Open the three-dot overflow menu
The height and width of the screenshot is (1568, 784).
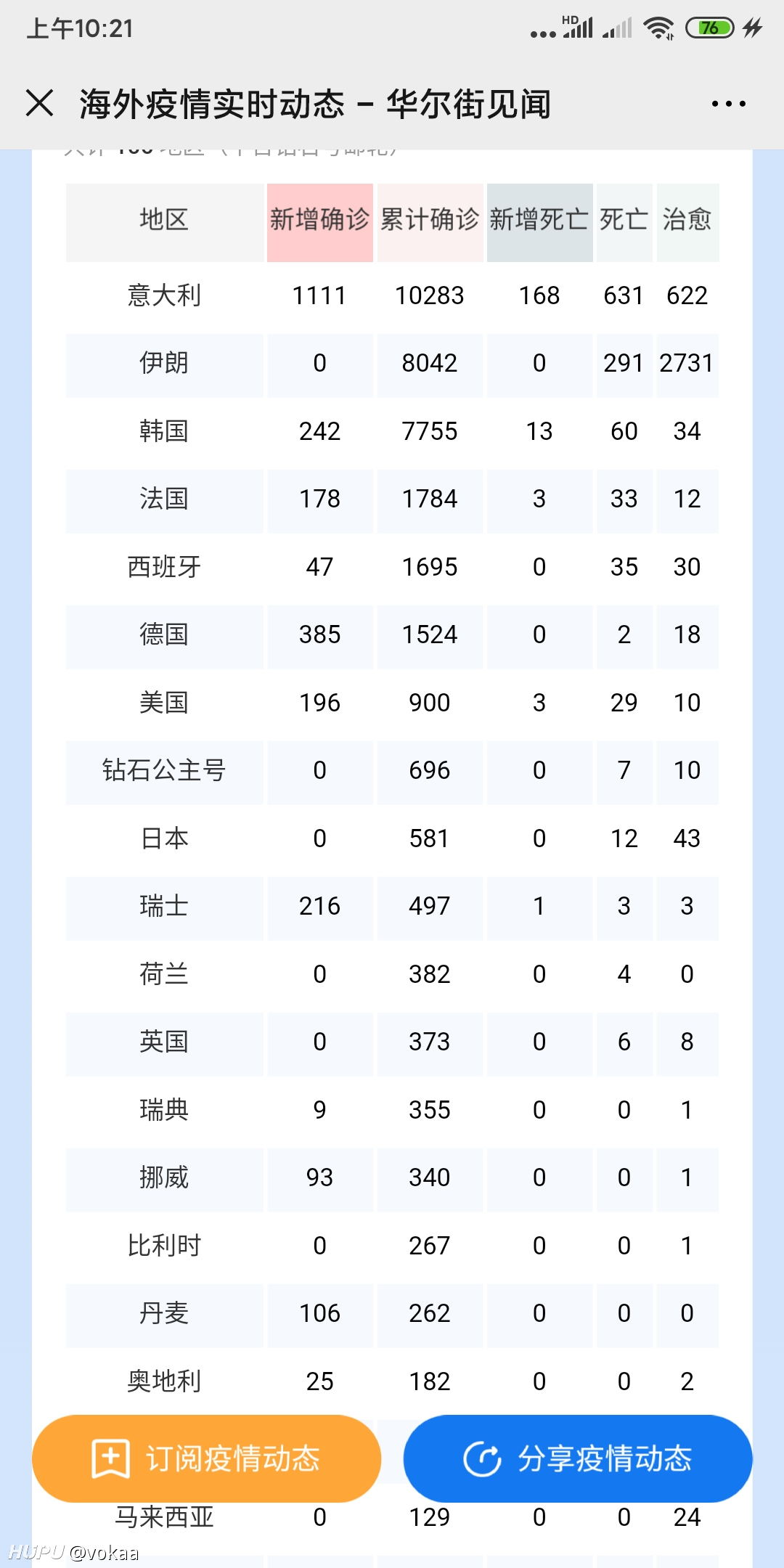(x=728, y=104)
